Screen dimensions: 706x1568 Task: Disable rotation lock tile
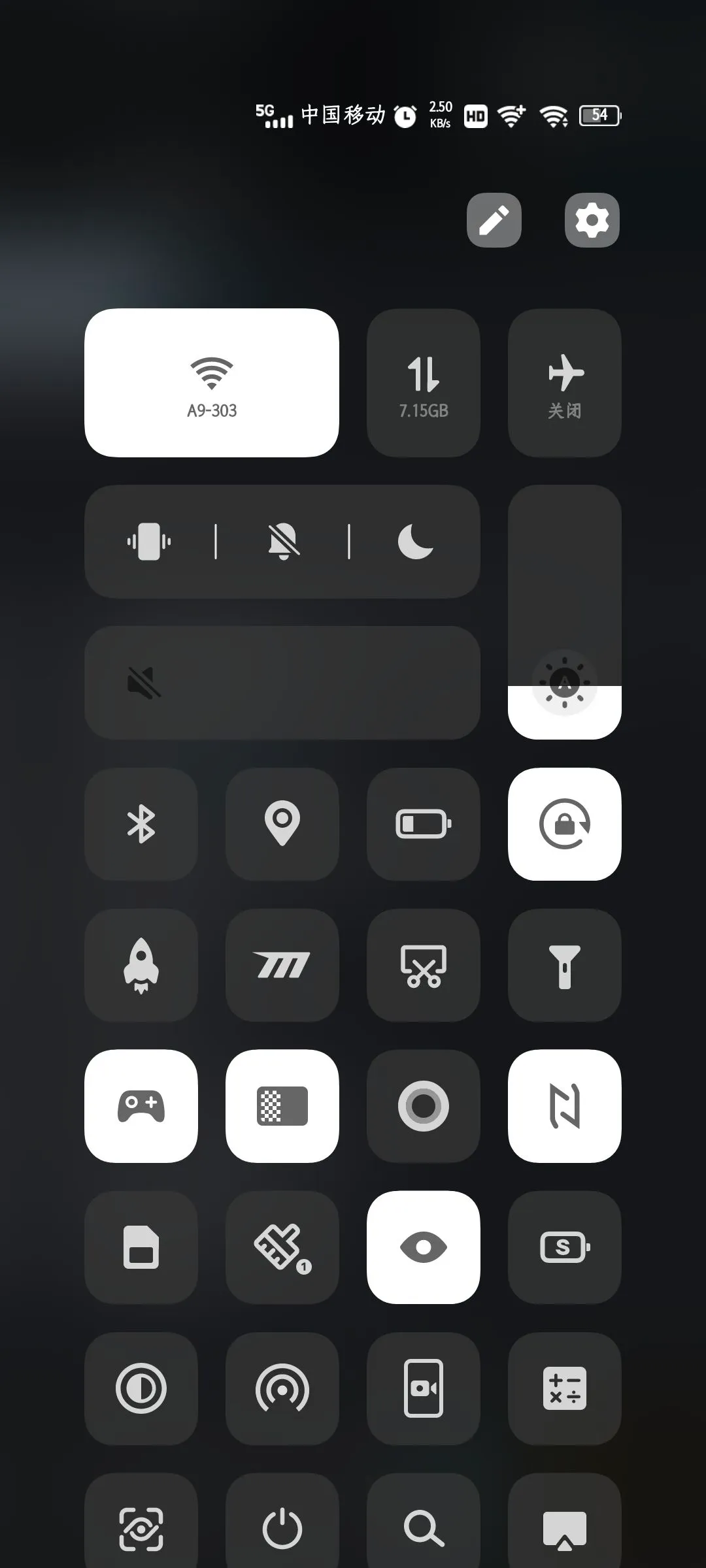coord(565,825)
